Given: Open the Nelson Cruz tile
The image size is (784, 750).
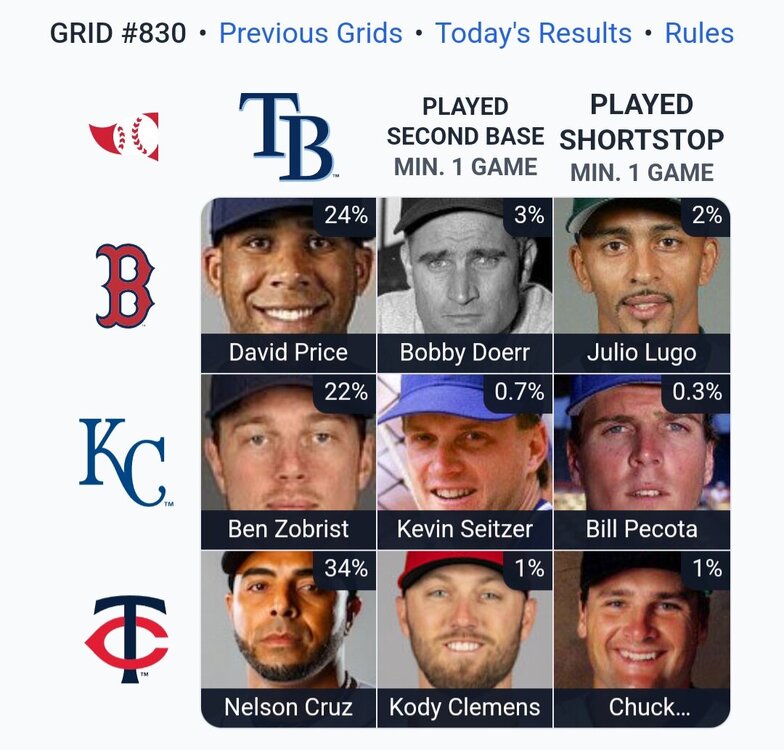Looking at the screenshot, I should point(288,638).
